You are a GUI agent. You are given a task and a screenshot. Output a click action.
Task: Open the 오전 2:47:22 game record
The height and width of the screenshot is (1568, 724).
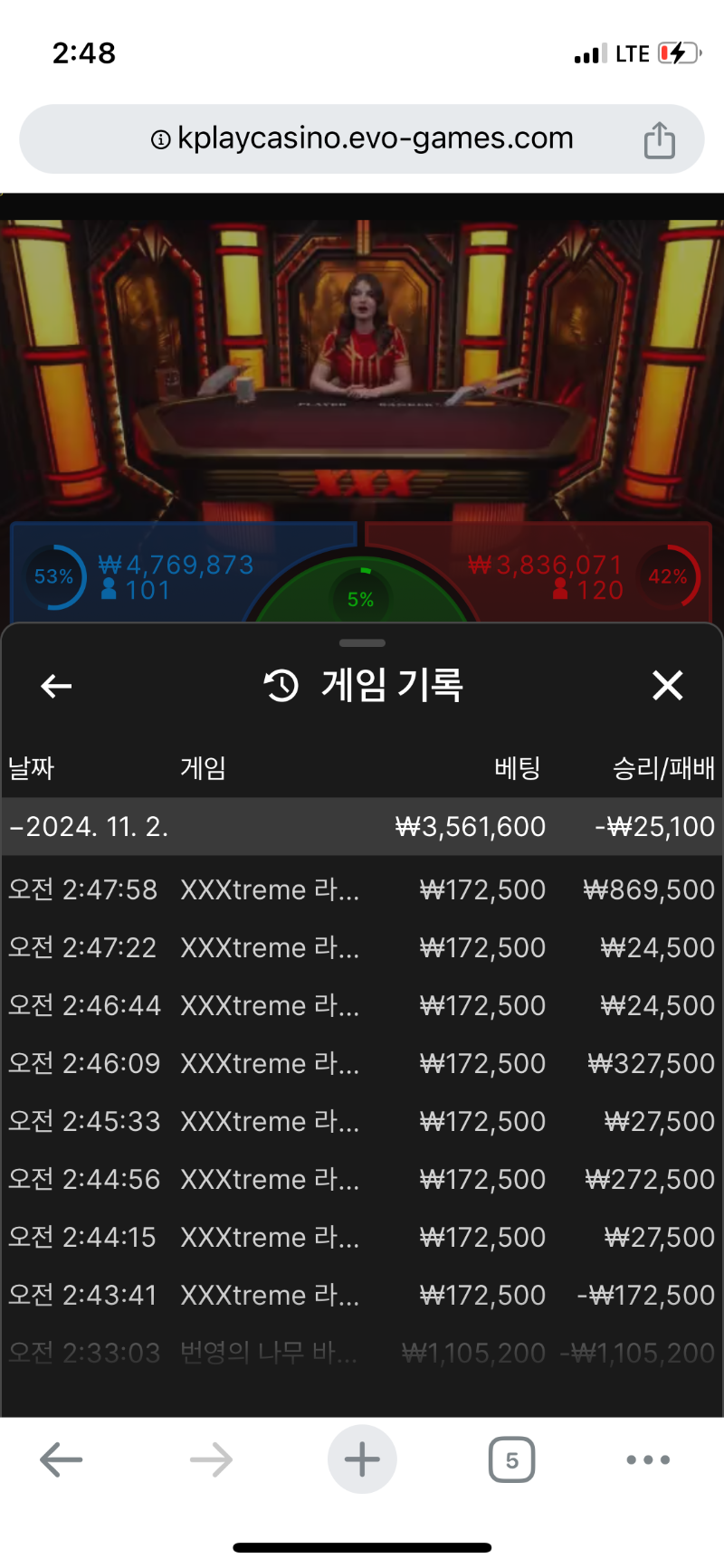pyautogui.click(x=362, y=947)
